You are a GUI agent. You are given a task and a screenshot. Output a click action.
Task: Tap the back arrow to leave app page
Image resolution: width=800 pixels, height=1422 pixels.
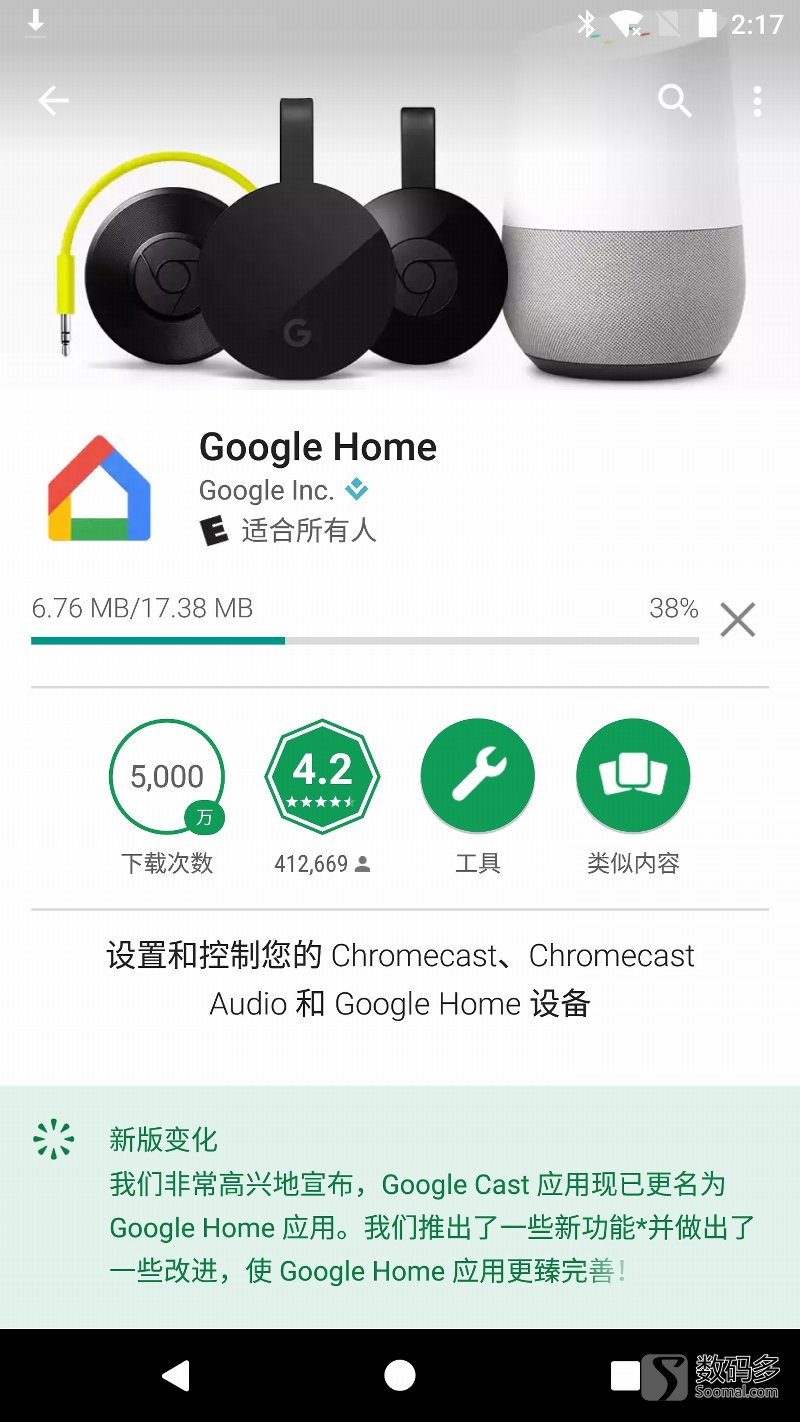(x=52, y=101)
